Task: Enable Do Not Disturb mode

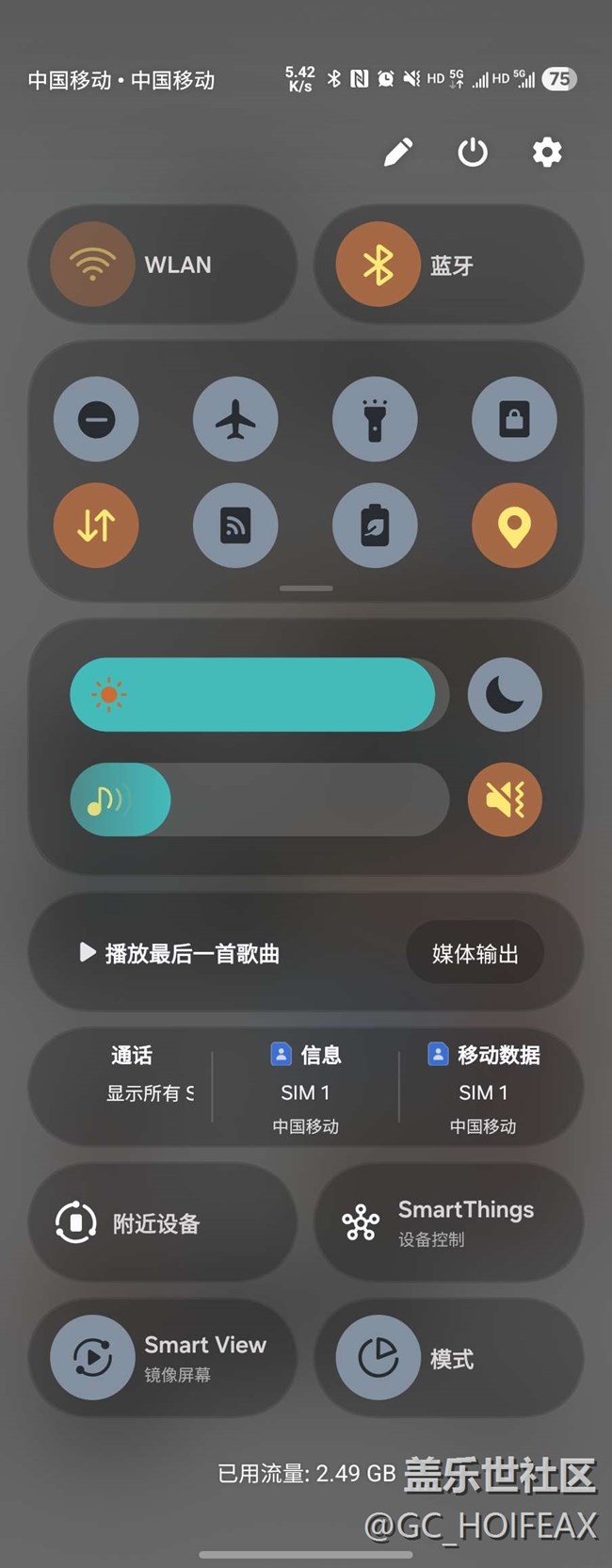Action: [x=96, y=420]
